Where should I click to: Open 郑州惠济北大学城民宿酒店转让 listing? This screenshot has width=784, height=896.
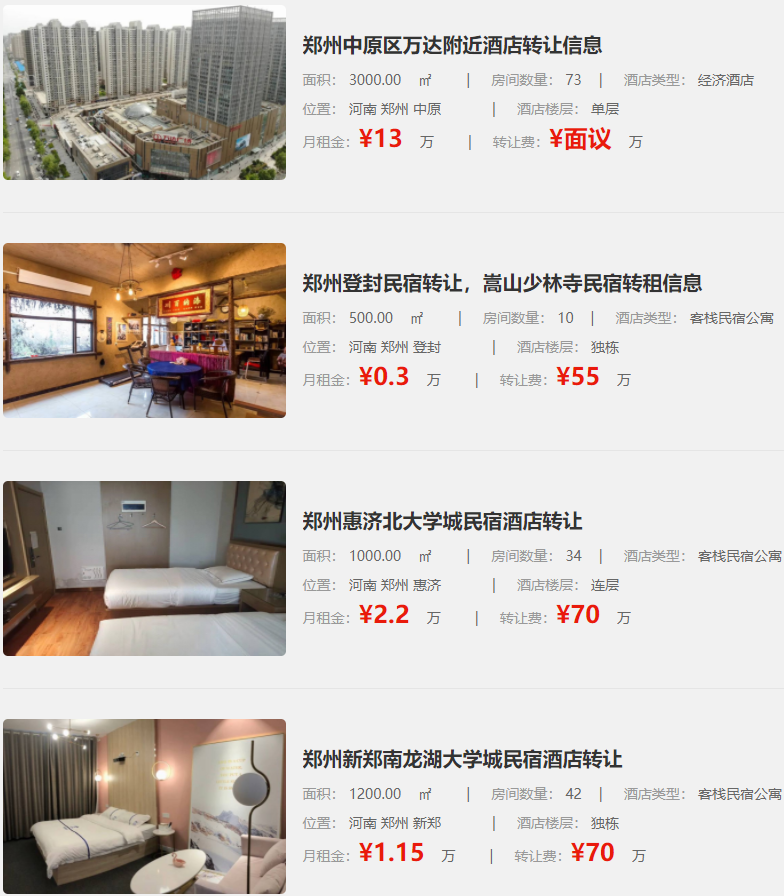click(442, 521)
